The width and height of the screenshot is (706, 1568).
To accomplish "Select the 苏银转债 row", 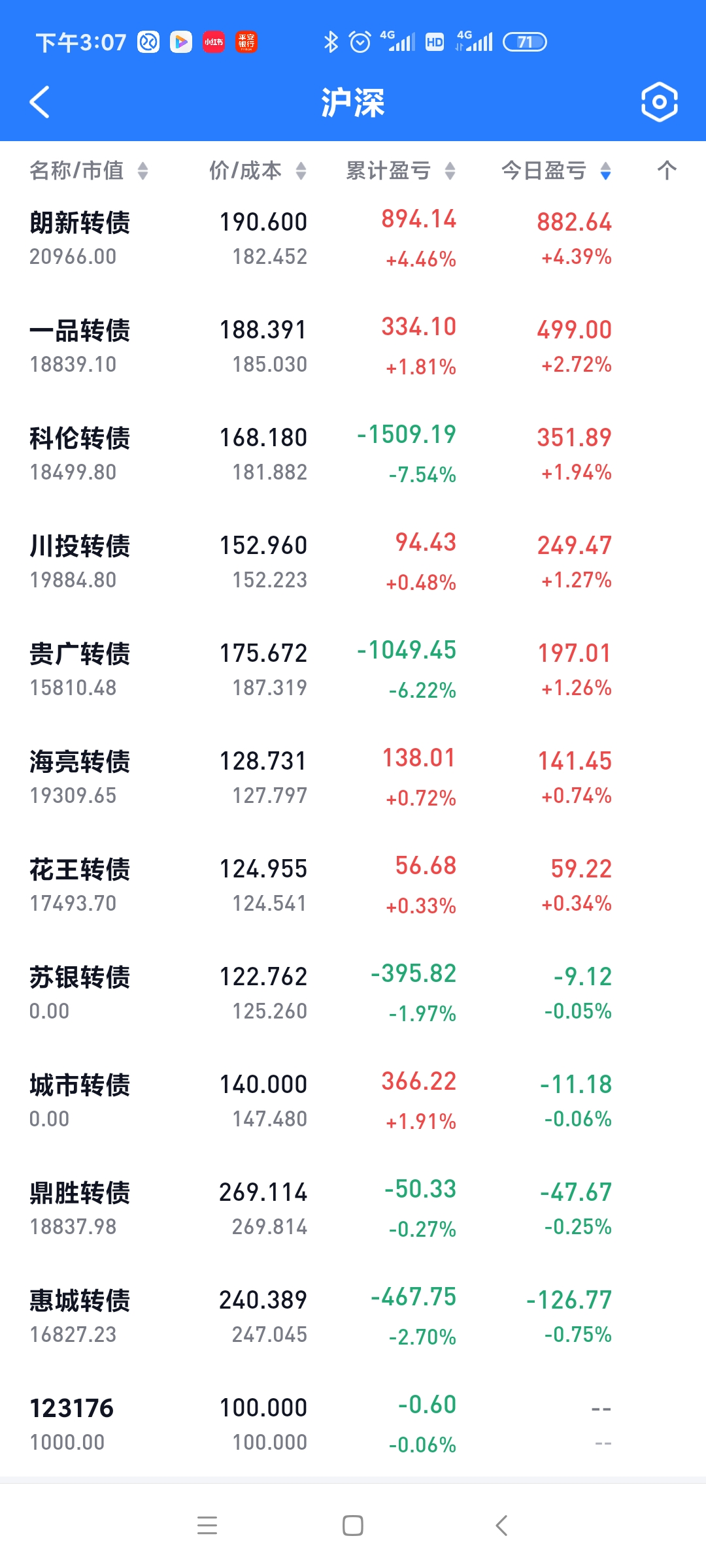I will point(353,994).
